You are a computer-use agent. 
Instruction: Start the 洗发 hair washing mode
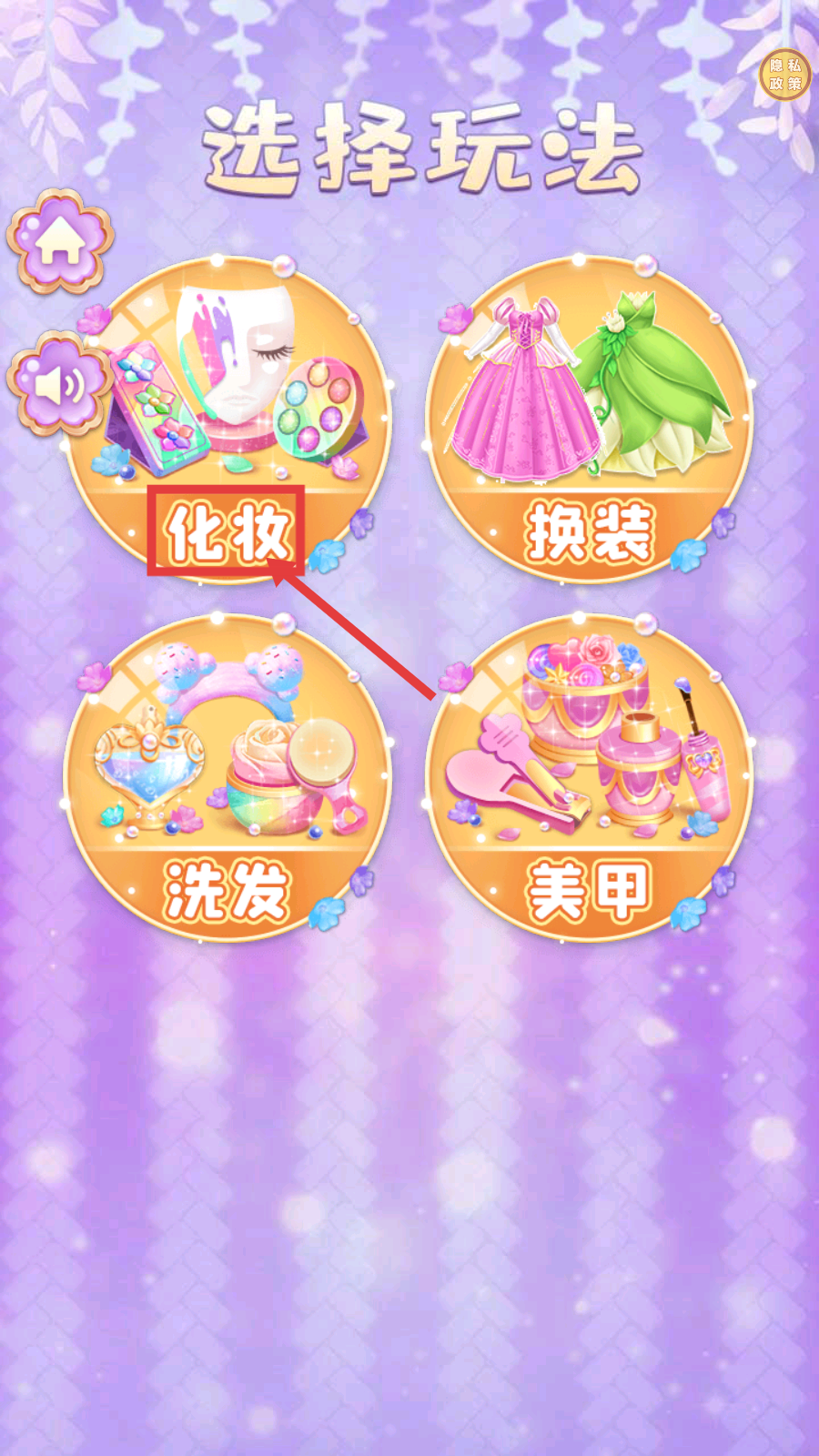227,779
